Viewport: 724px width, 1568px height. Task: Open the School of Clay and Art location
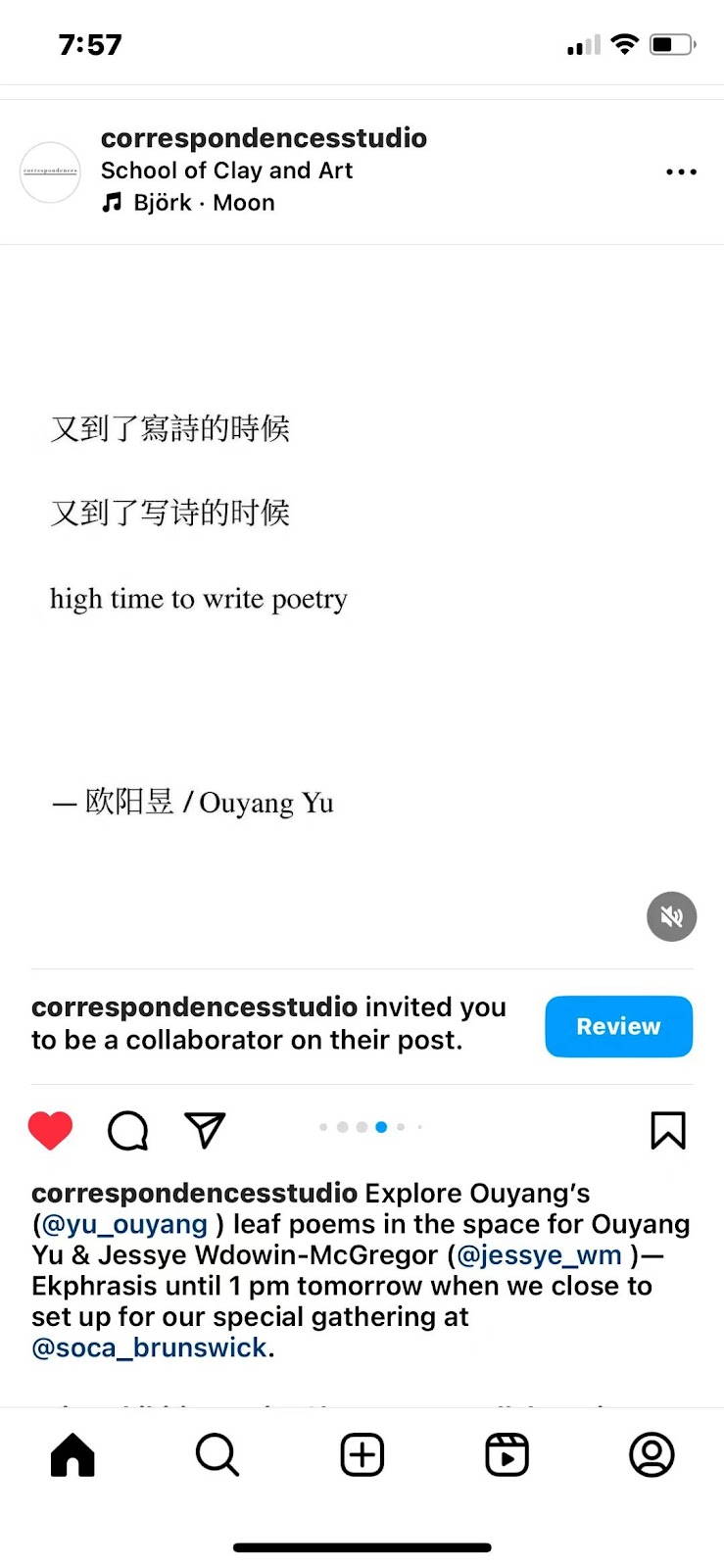pos(226,171)
